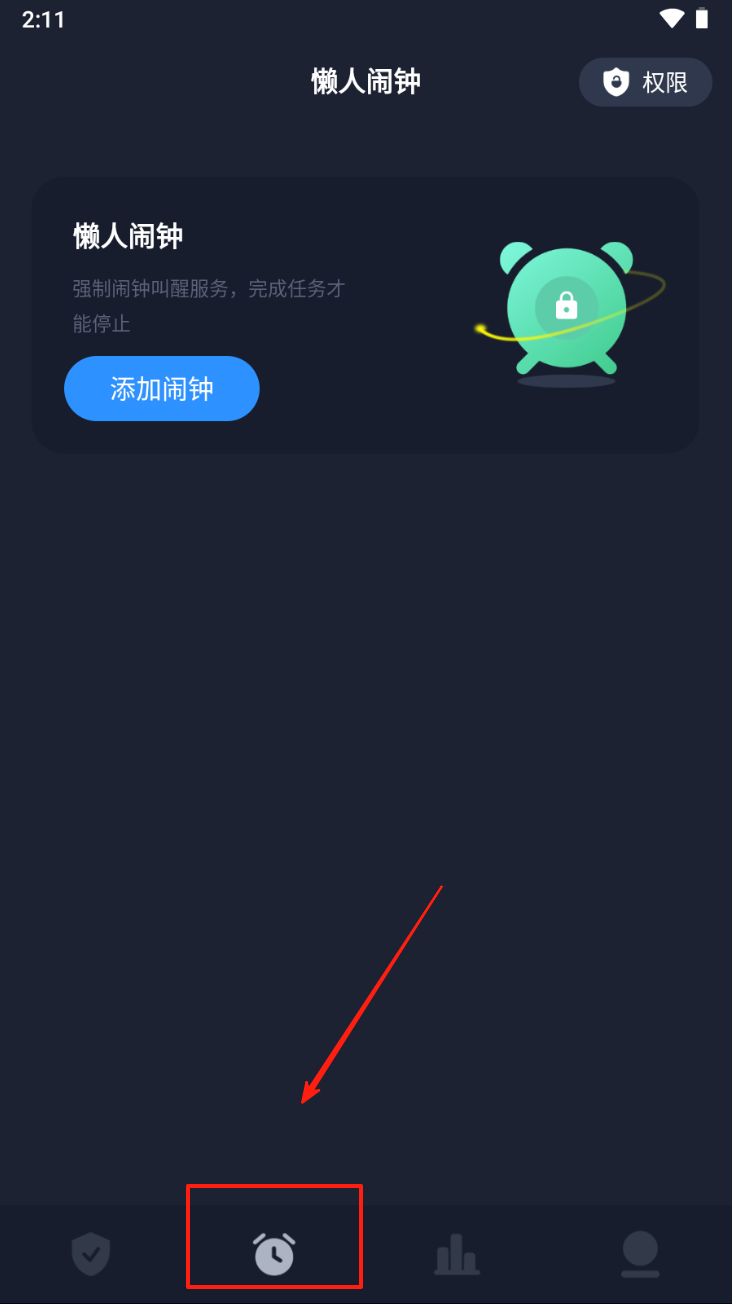Open the 权限 permissions button

click(645, 82)
